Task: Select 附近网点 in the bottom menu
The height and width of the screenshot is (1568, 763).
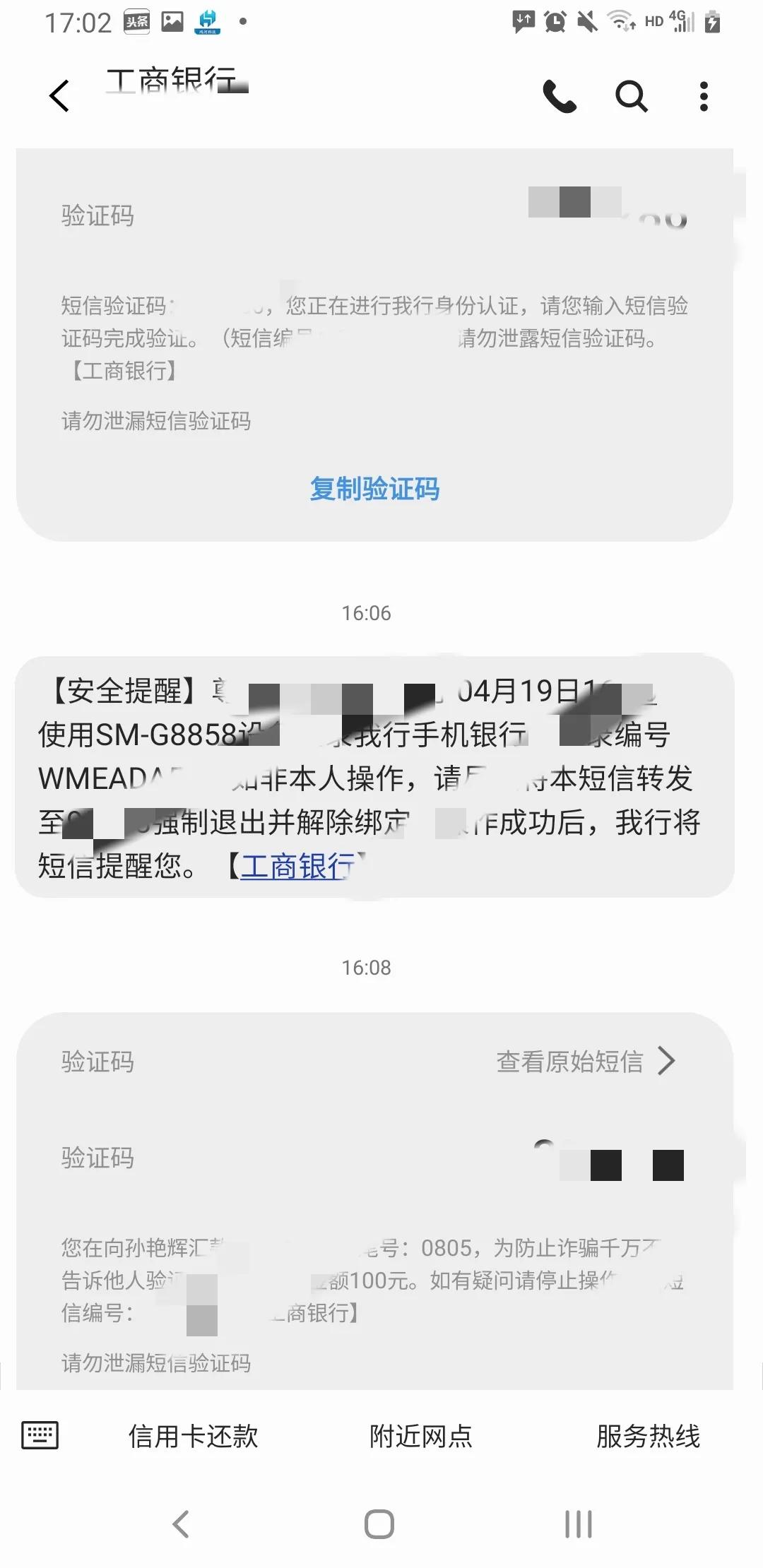Action: [x=420, y=1435]
